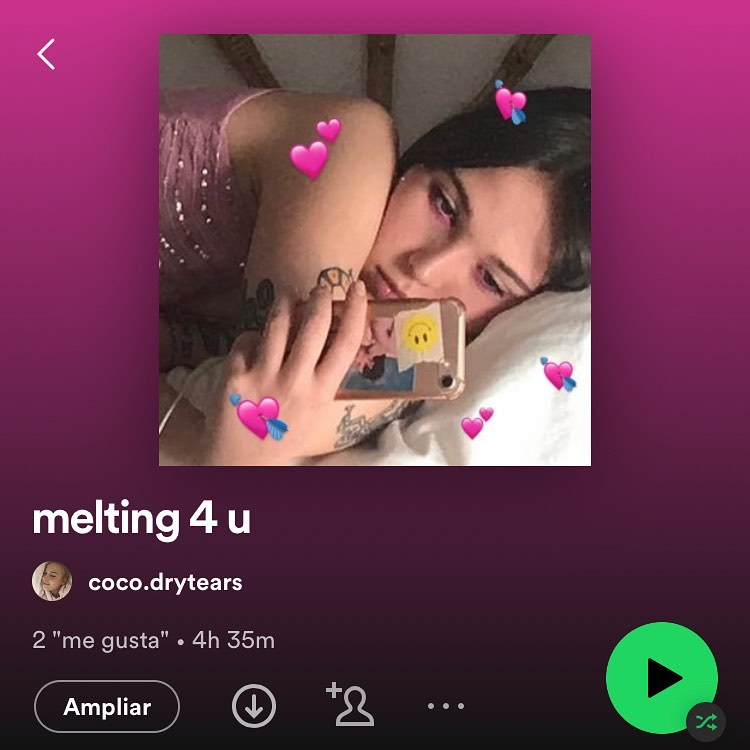Open the three-dot options menu
The image size is (750, 750).
446,707
